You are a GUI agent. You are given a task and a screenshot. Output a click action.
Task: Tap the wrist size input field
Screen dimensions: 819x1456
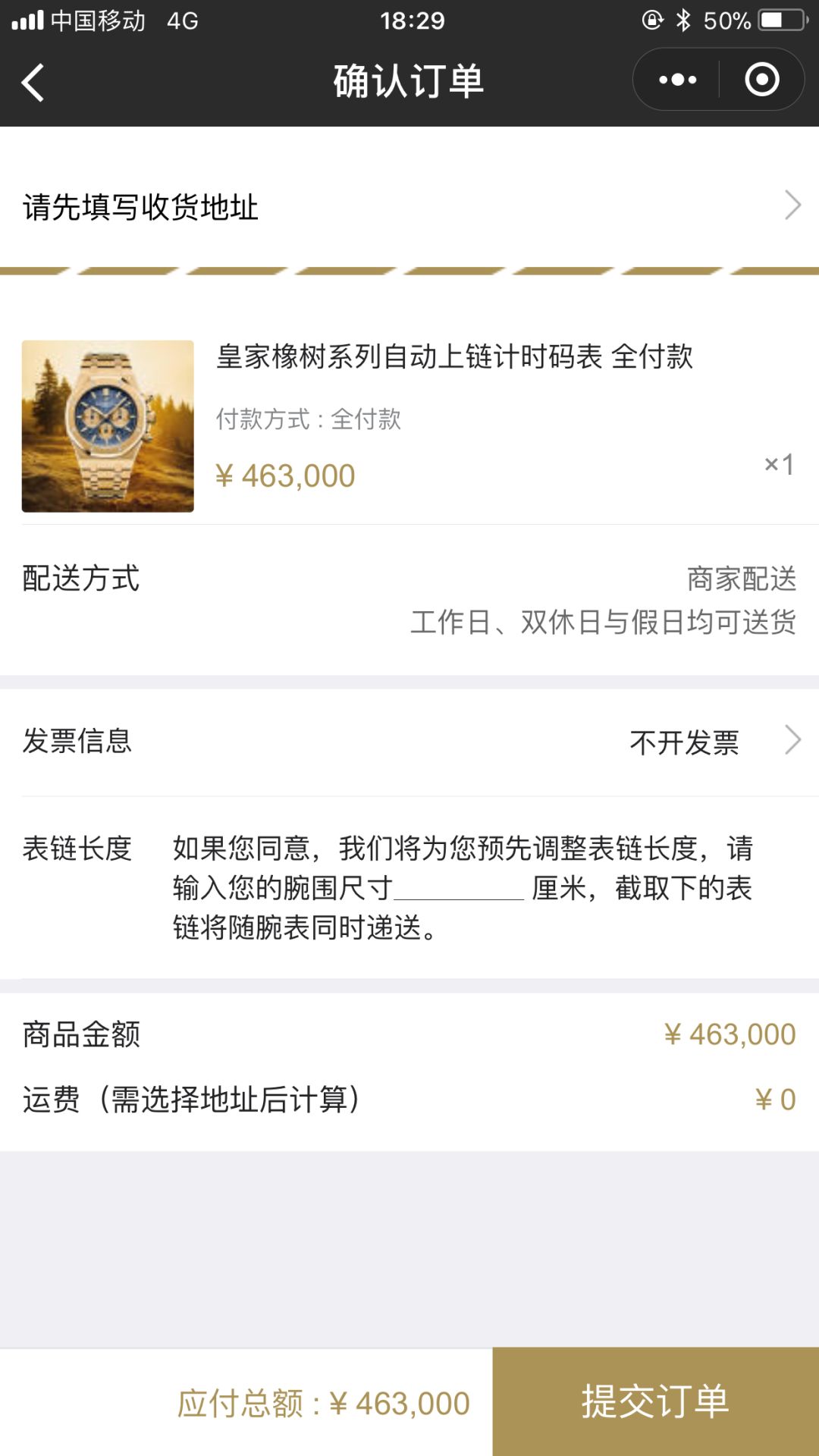pos(460,887)
